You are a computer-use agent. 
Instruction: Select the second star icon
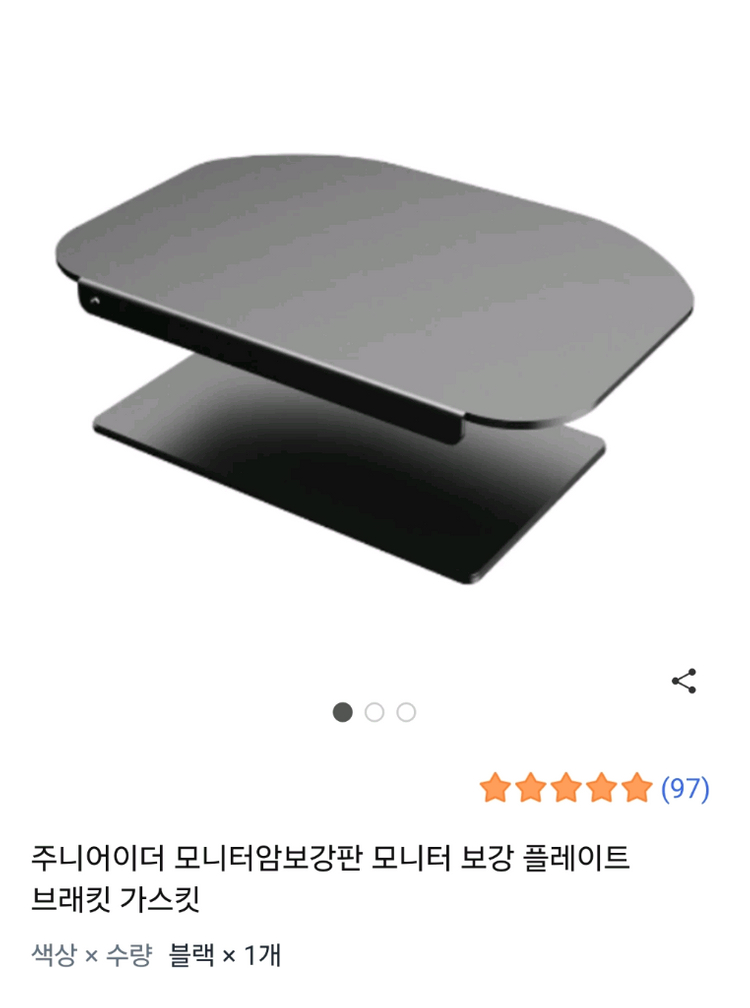(x=529, y=786)
